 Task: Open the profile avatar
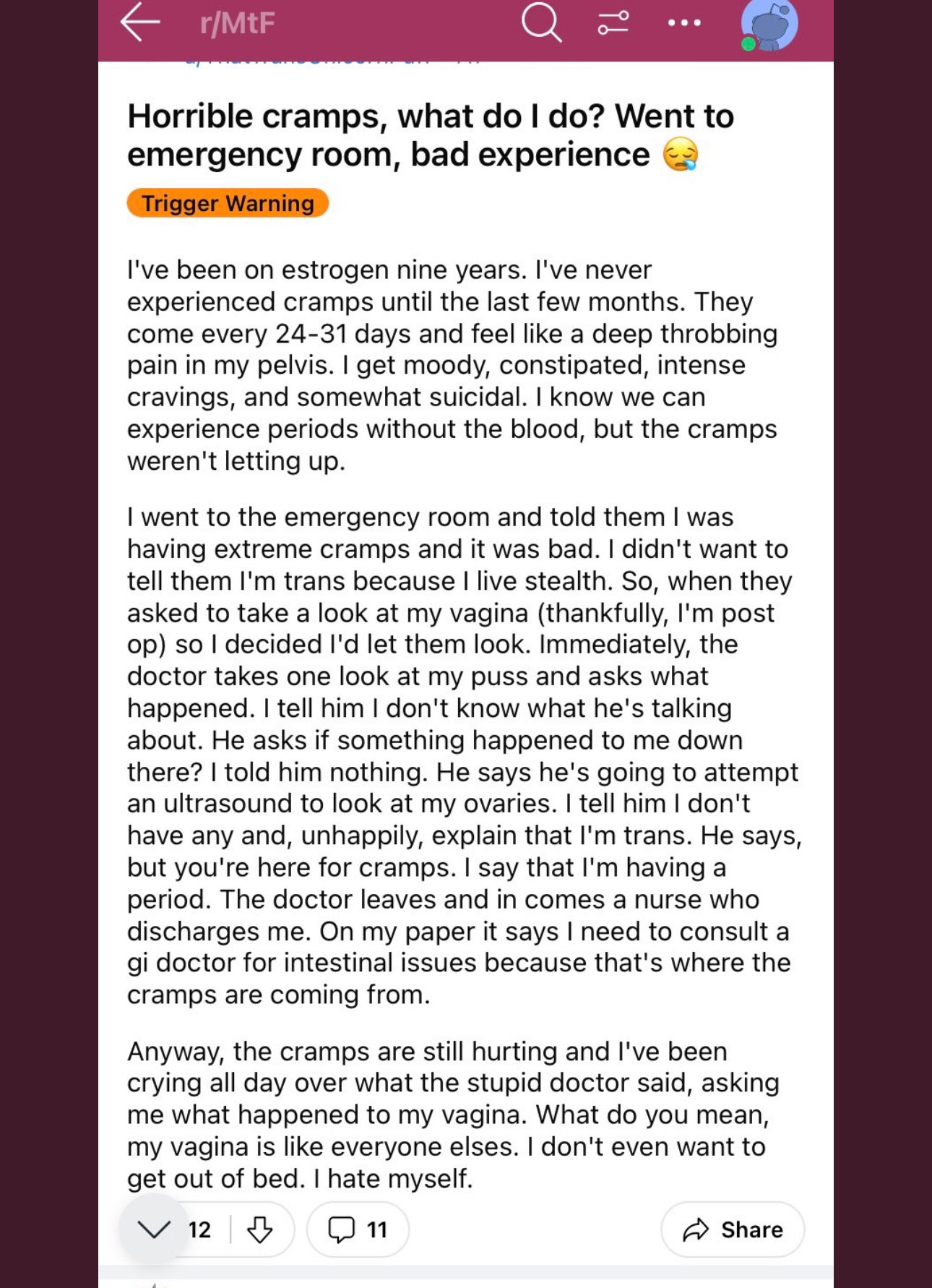click(x=769, y=25)
